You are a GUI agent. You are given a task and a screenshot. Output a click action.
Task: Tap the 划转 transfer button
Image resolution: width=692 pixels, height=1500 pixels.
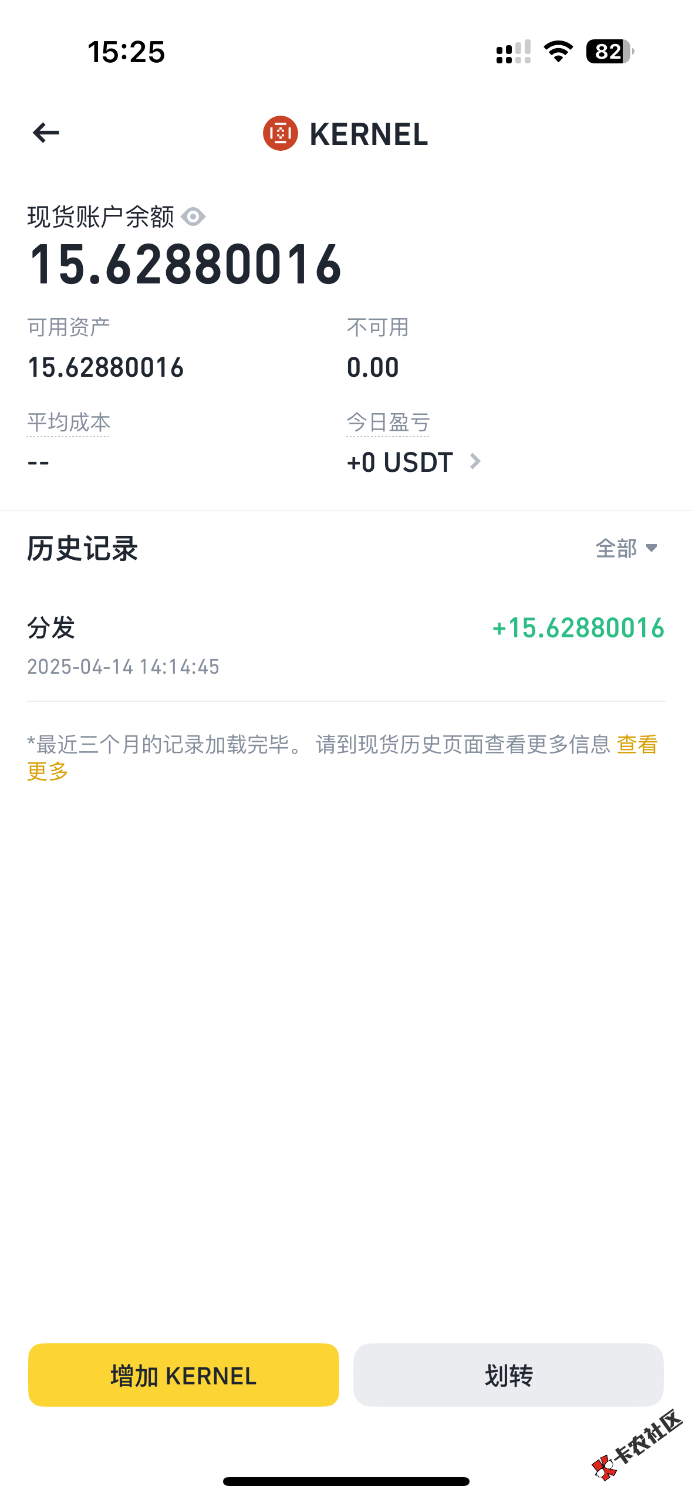(508, 1375)
